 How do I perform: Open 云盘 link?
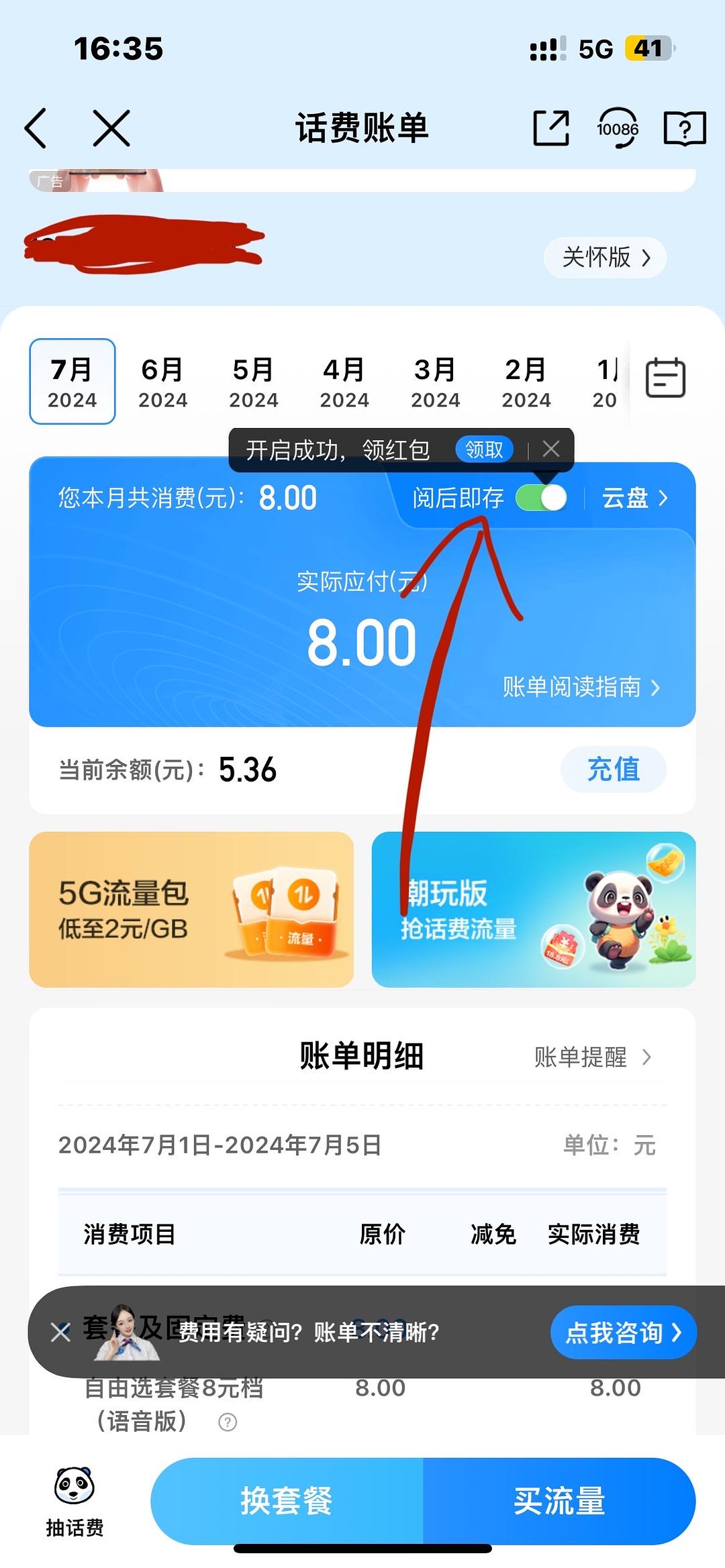point(634,499)
